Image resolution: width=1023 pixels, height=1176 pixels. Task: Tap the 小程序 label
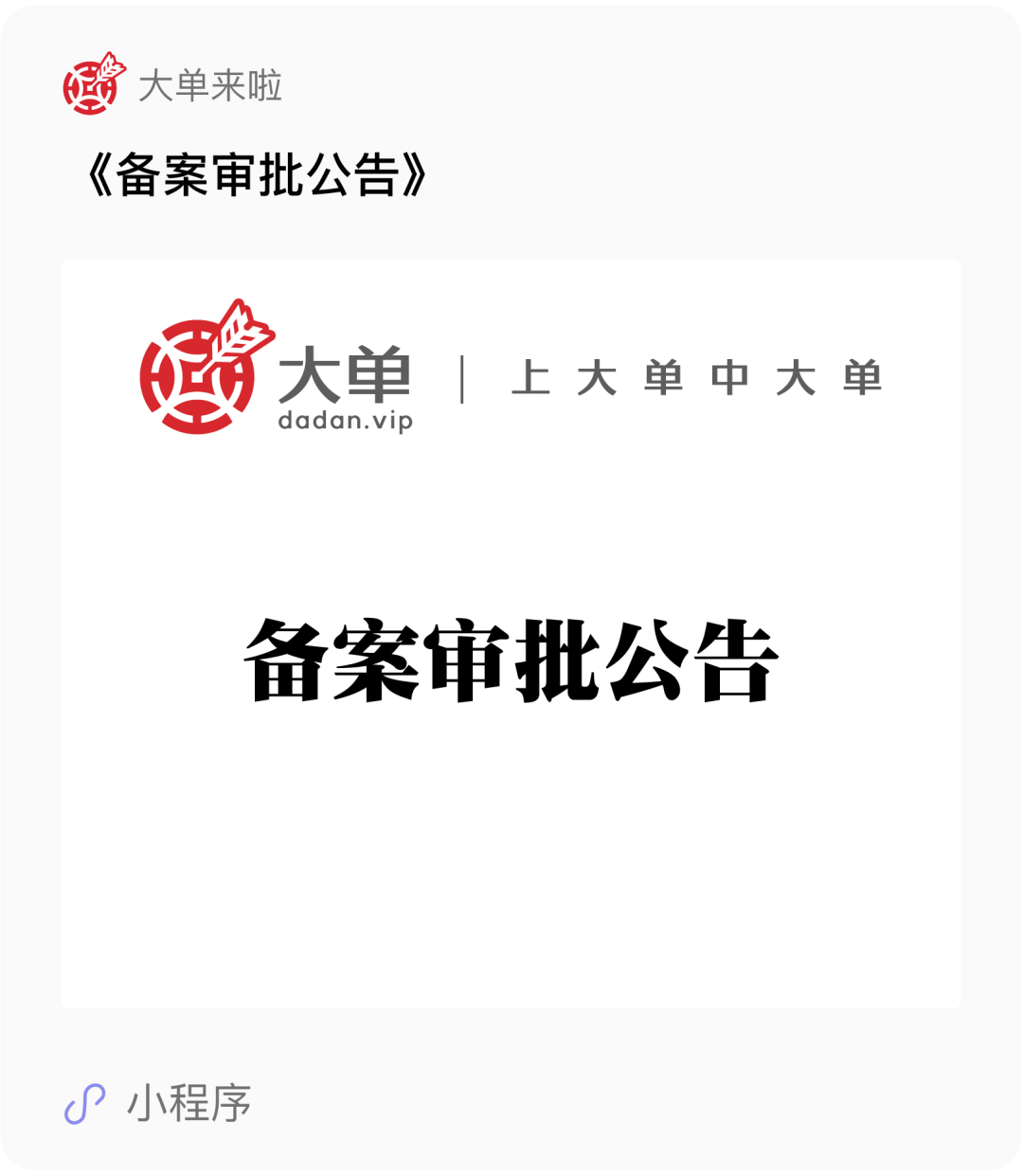(188, 1102)
